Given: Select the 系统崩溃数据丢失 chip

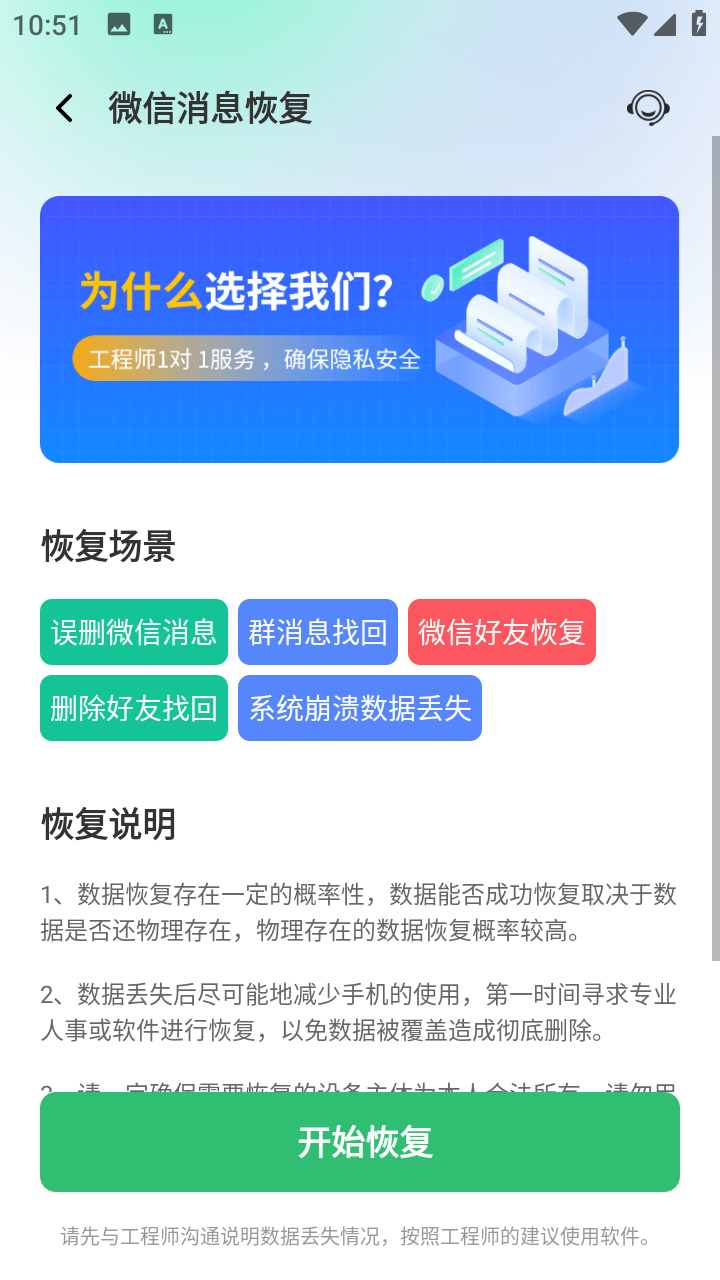Looking at the screenshot, I should pos(360,708).
